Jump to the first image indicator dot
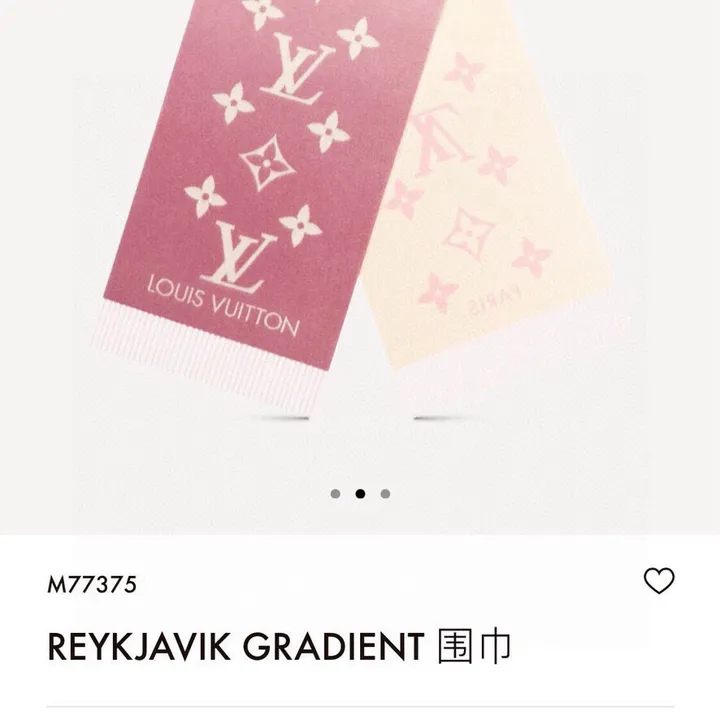This screenshot has width=720, height=720. [335, 493]
